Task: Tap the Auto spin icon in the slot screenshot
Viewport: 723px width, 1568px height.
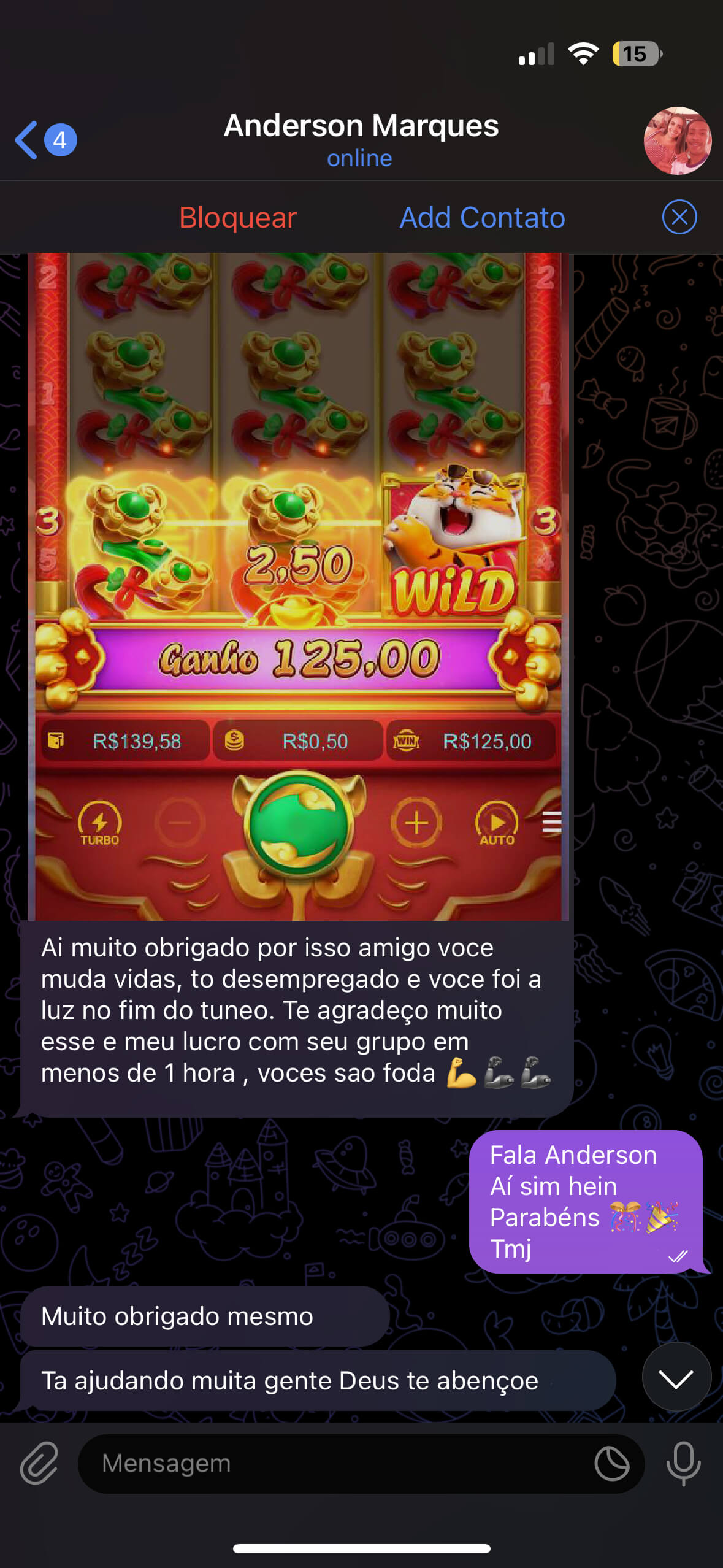Action: [x=498, y=821]
